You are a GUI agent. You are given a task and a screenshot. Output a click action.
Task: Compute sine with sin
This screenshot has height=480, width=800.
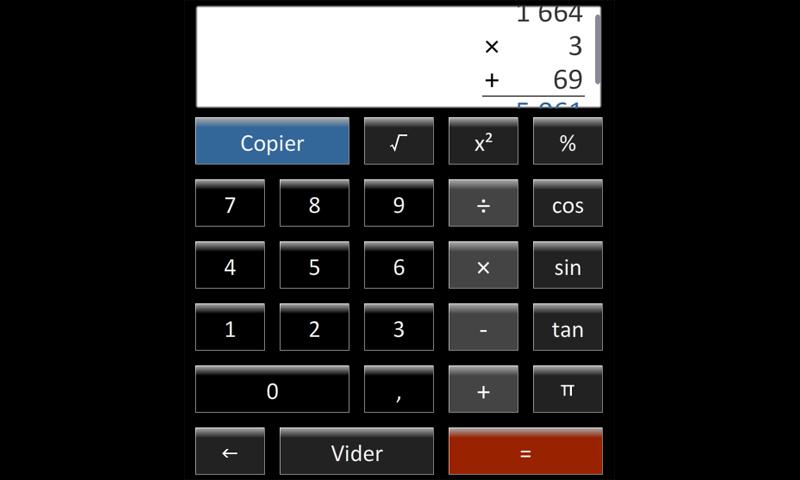[567, 266]
